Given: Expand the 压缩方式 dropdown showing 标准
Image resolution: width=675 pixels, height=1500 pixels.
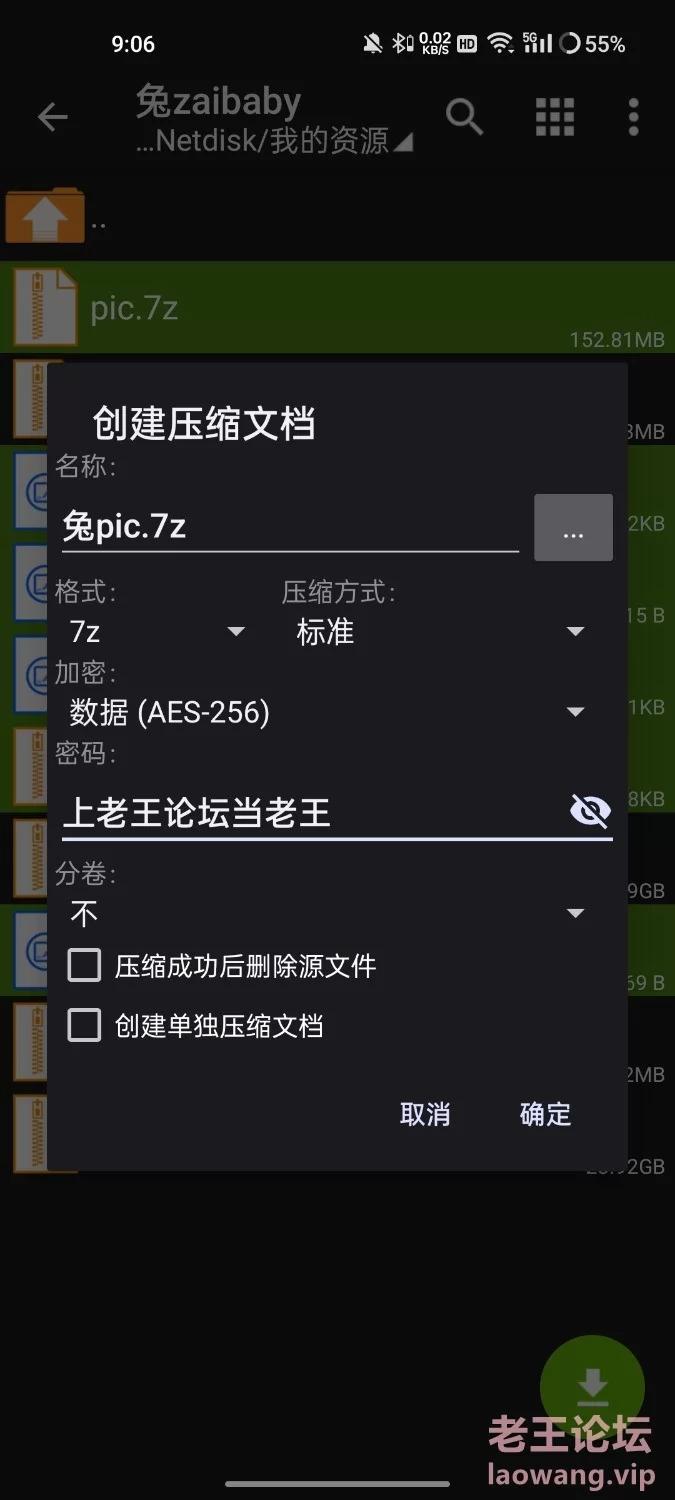Looking at the screenshot, I should [x=439, y=632].
